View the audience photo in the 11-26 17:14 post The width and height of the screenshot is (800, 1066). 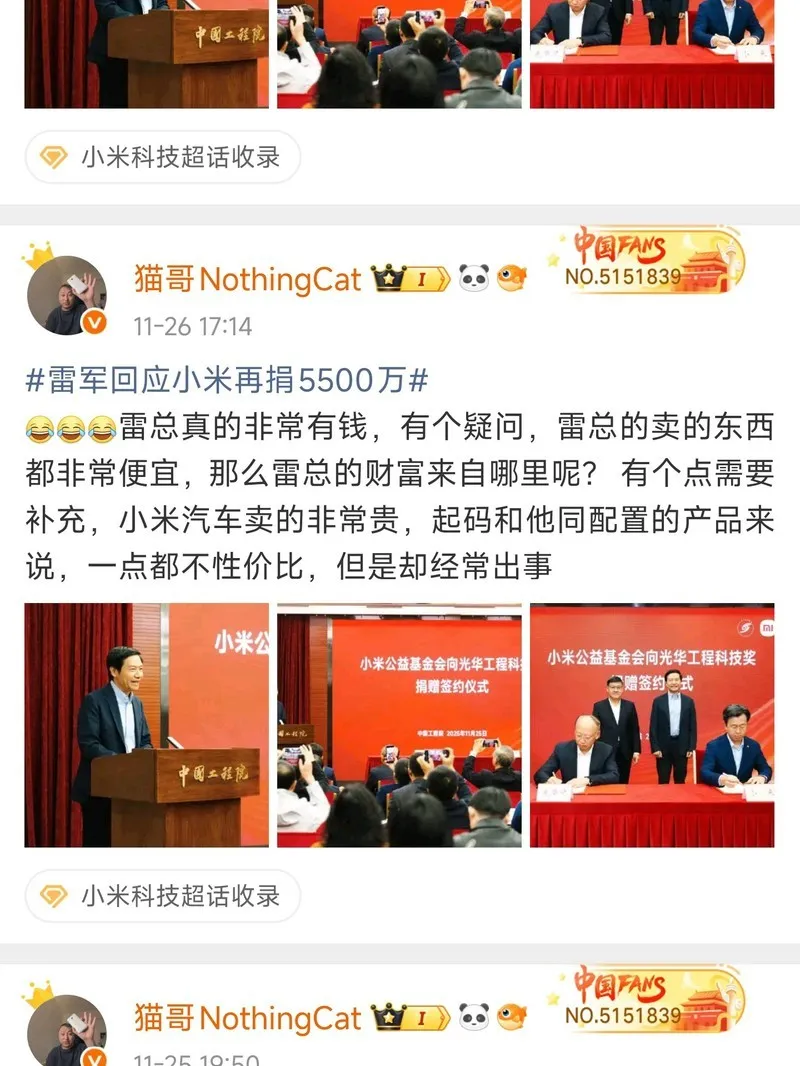point(399,725)
